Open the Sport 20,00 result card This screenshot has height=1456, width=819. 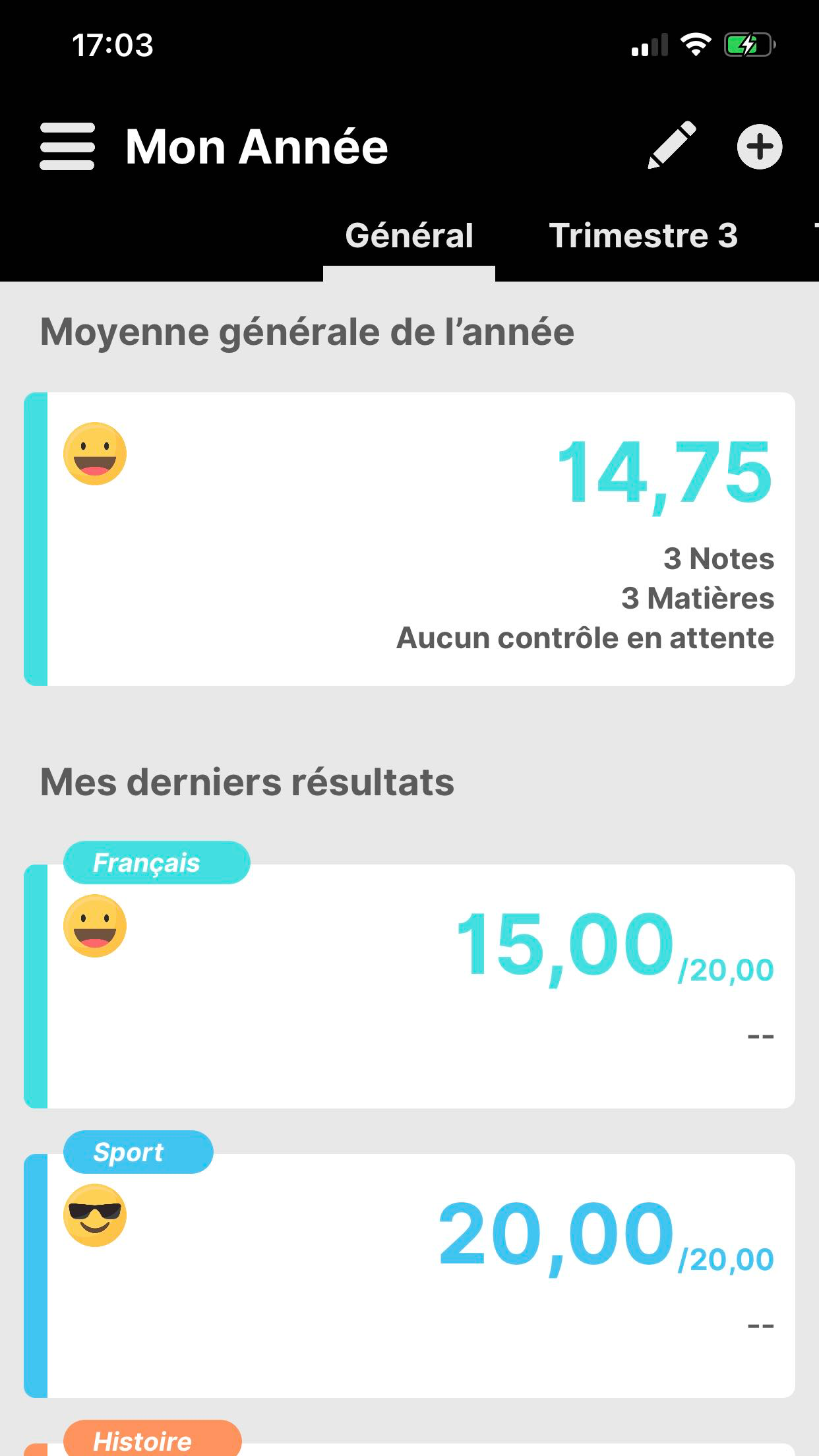(x=409, y=1276)
